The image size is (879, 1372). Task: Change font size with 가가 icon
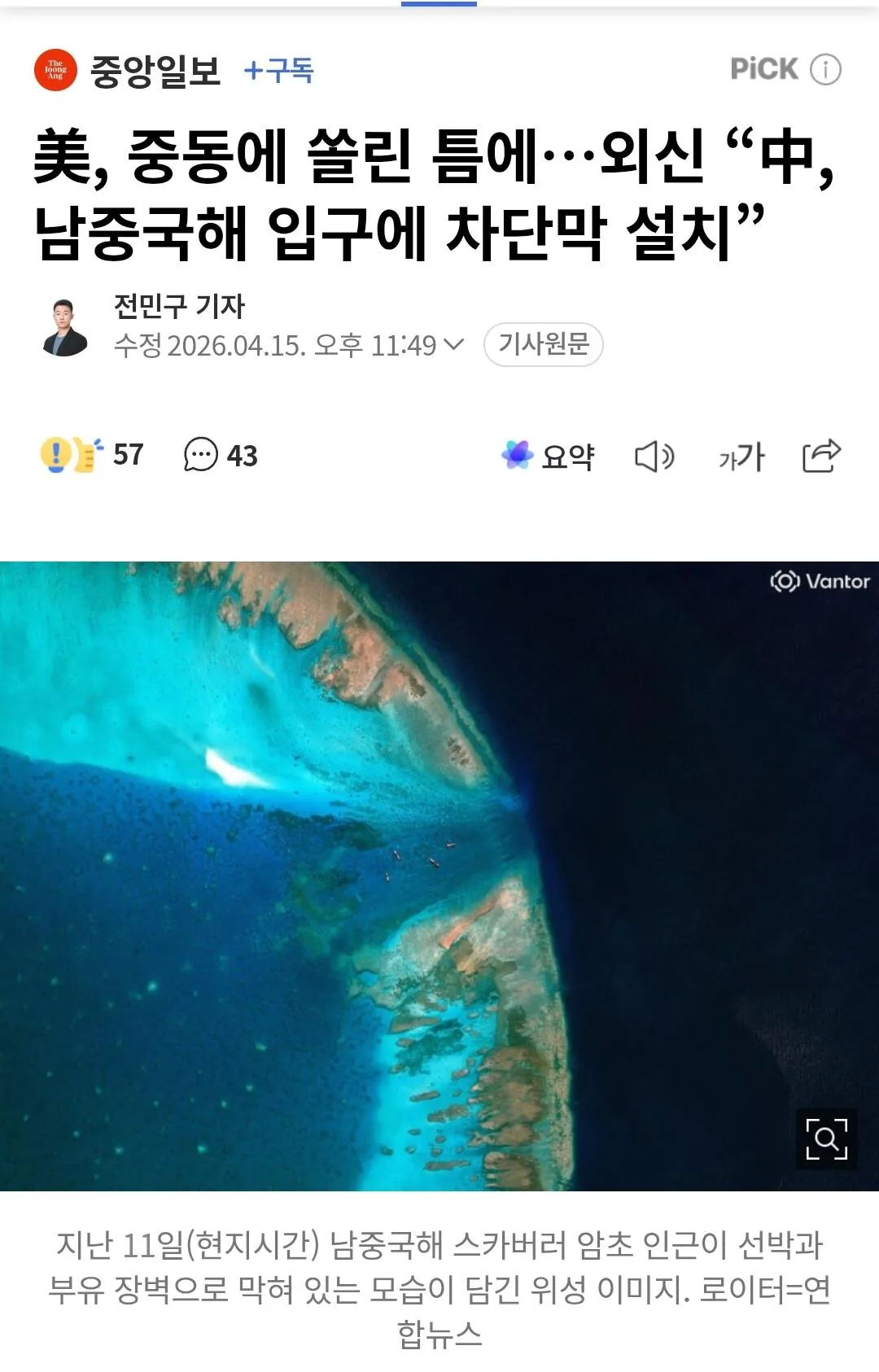741,457
